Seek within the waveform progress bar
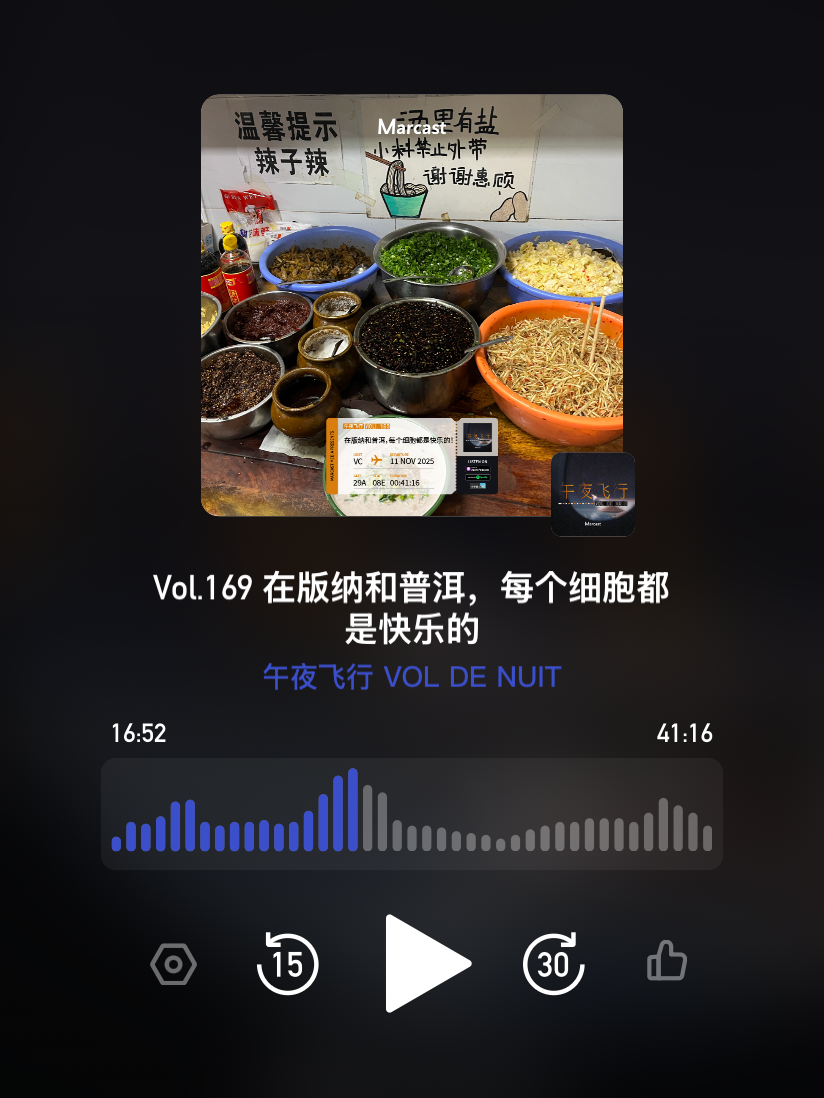 pyautogui.click(x=412, y=813)
